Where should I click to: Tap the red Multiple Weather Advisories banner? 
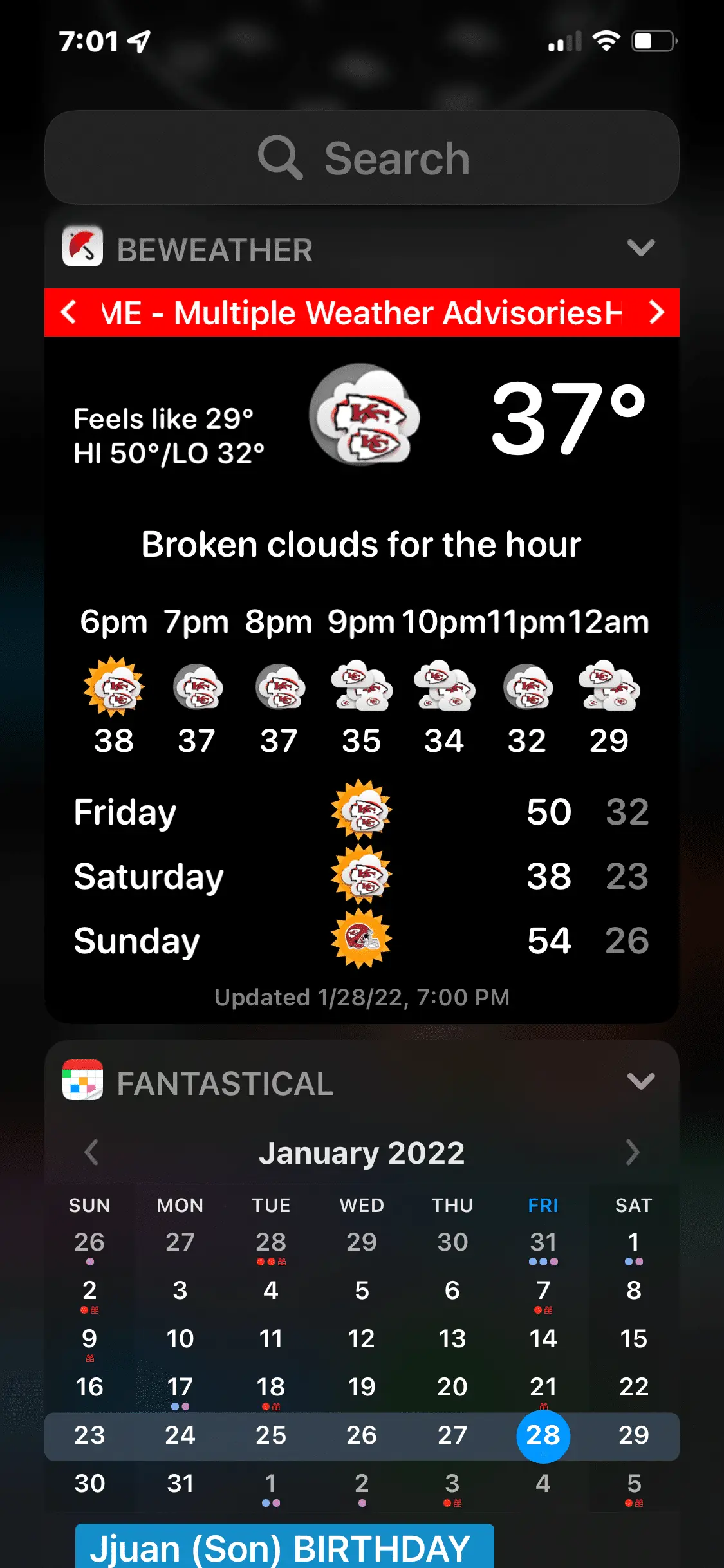point(362,313)
